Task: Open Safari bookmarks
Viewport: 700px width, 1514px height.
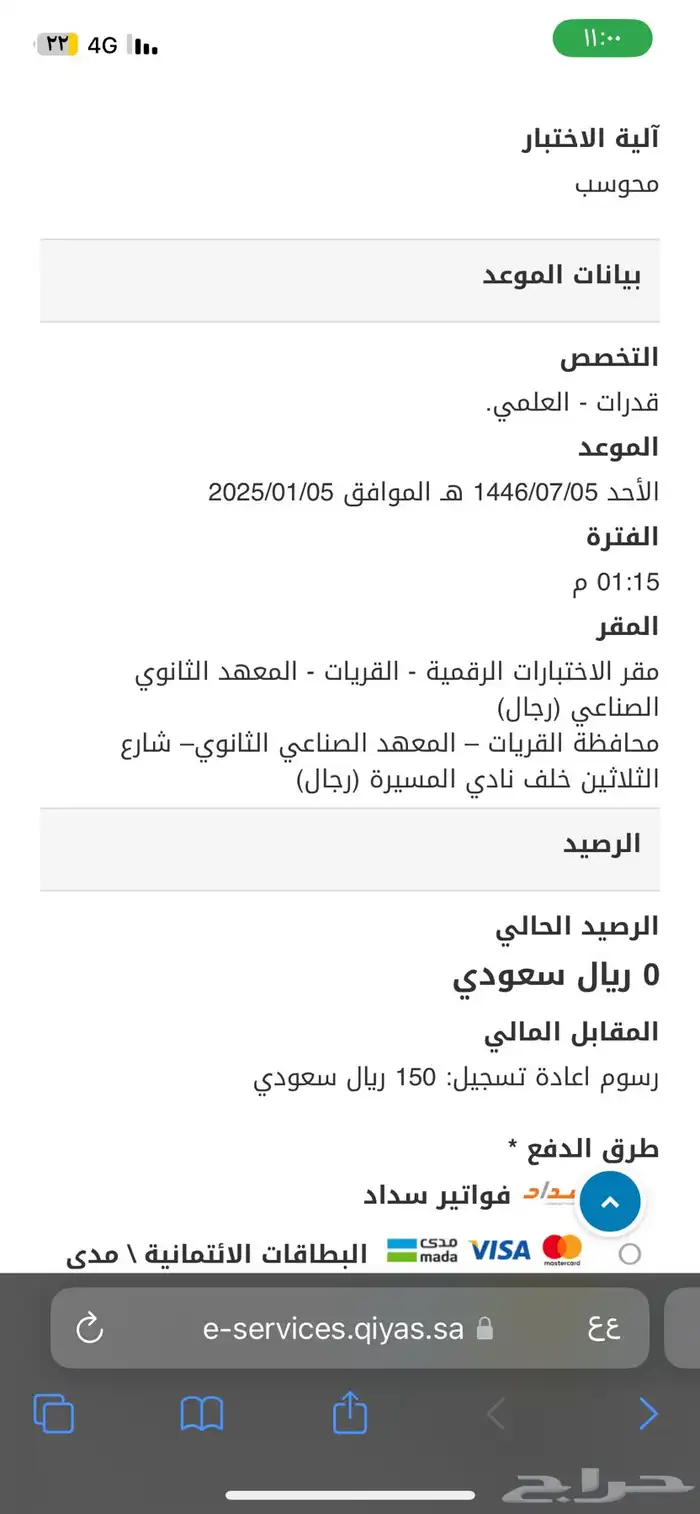Action: 202,1414
